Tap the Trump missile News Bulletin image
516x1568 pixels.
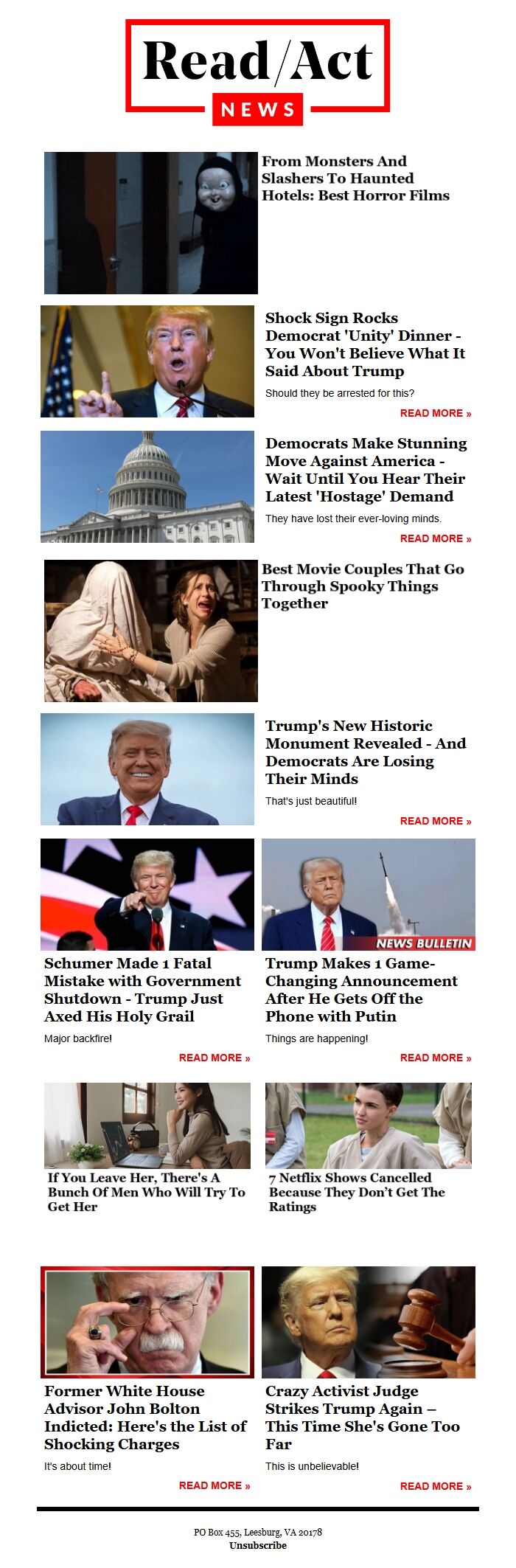[369, 895]
